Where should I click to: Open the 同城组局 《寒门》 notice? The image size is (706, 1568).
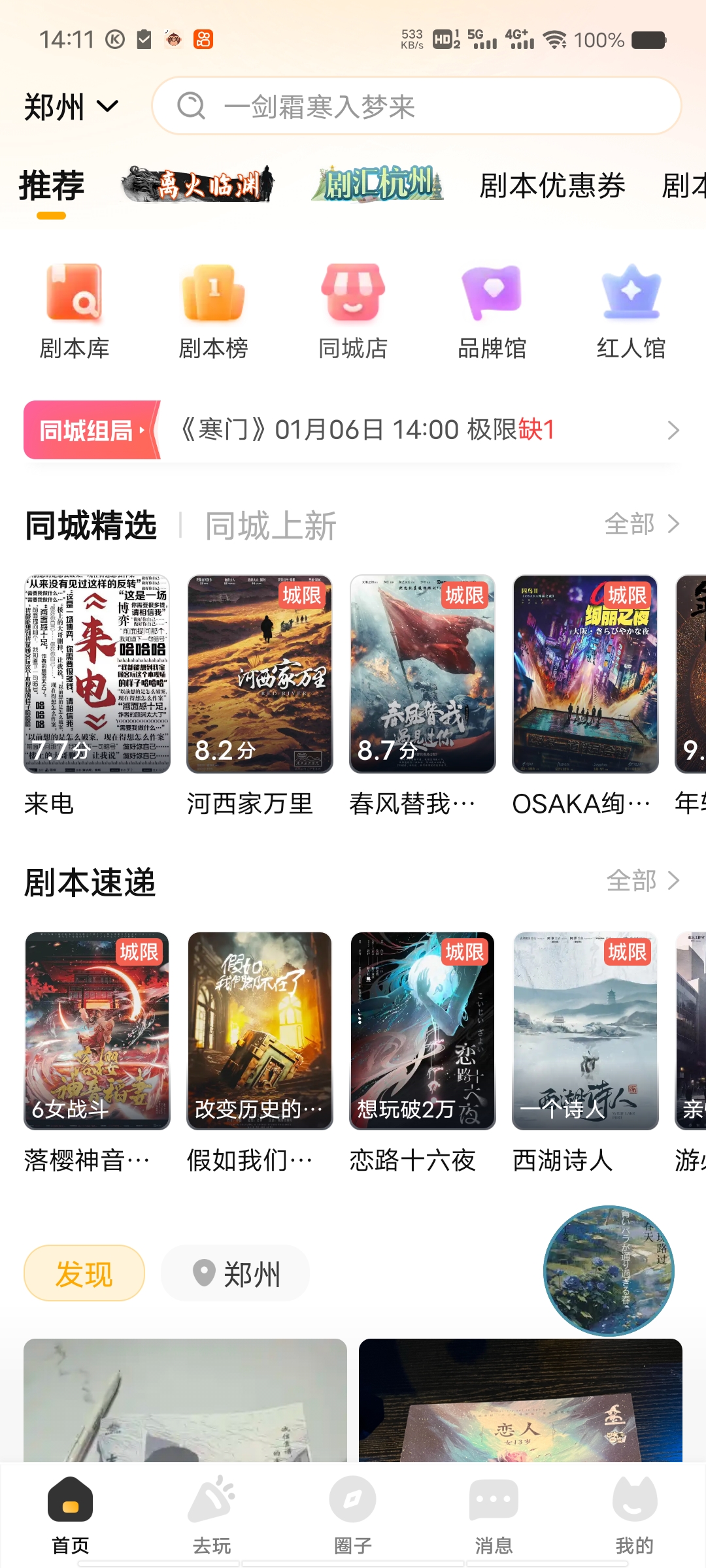418,431
